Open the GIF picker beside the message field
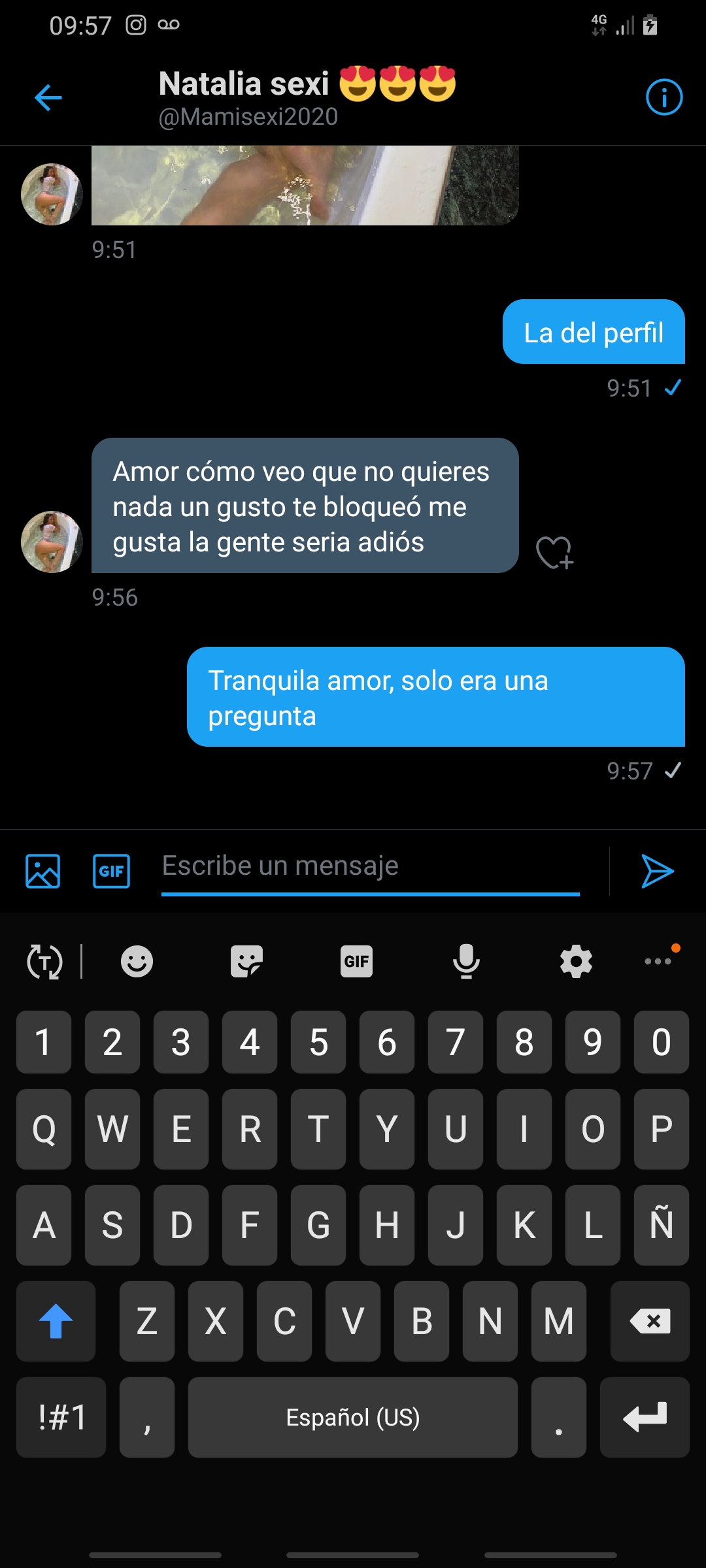 pyautogui.click(x=111, y=871)
